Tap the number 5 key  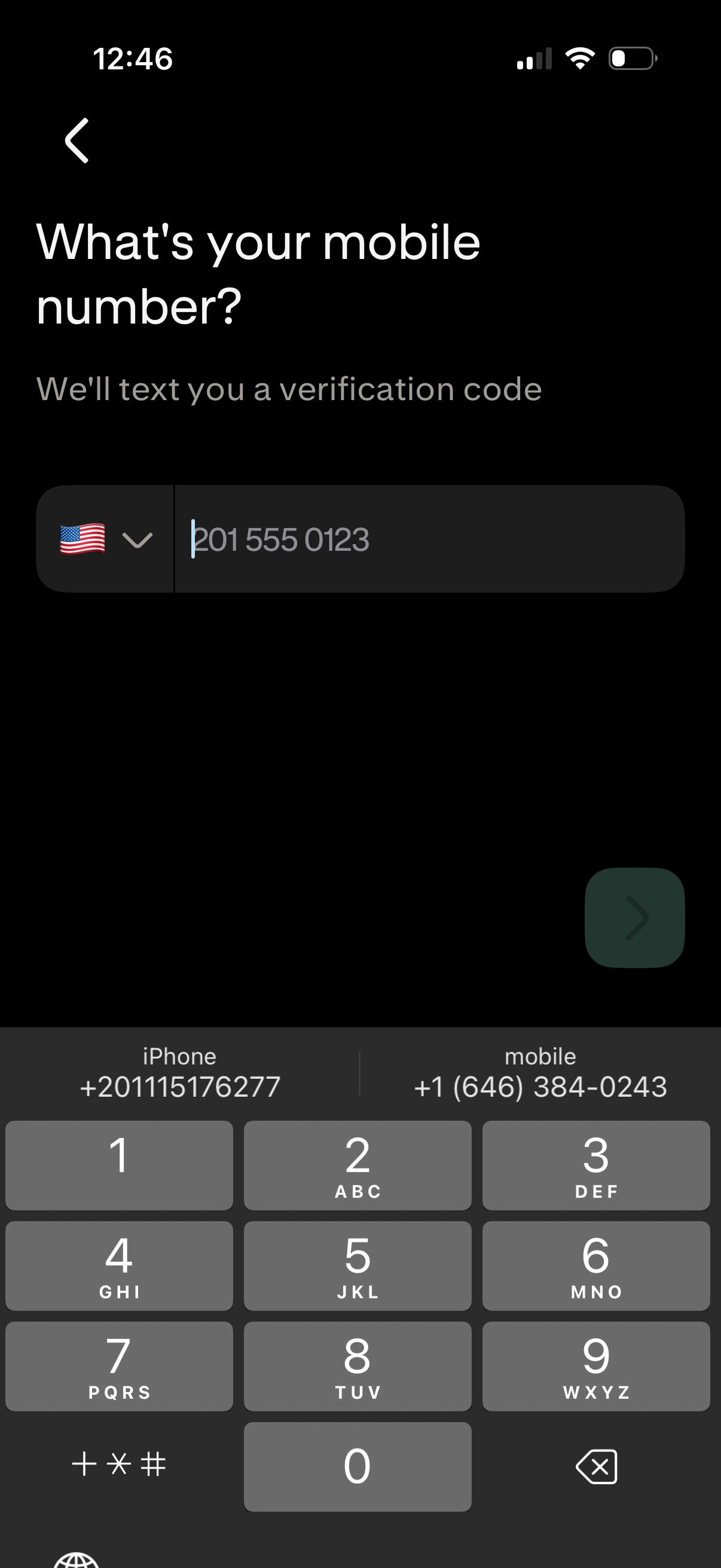[x=357, y=1265]
